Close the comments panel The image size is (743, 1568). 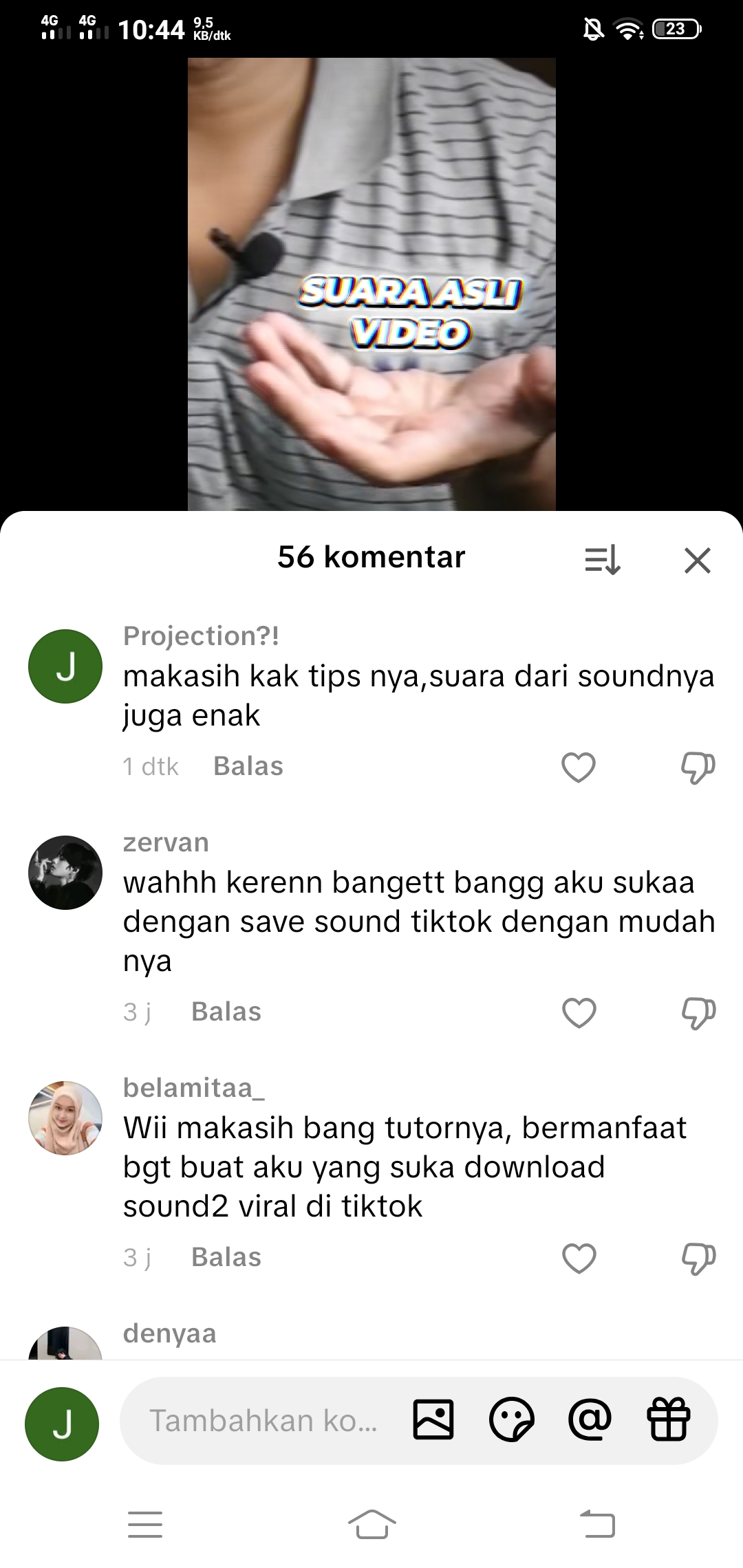pyautogui.click(x=697, y=560)
